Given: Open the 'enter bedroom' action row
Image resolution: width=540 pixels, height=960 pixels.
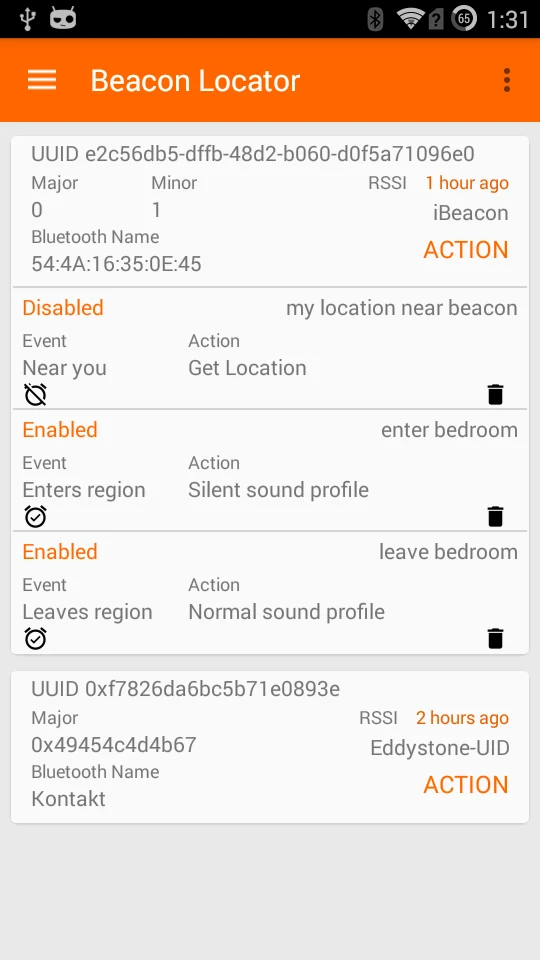Looking at the screenshot, I should pyautogui.click(x=270, y=470).
